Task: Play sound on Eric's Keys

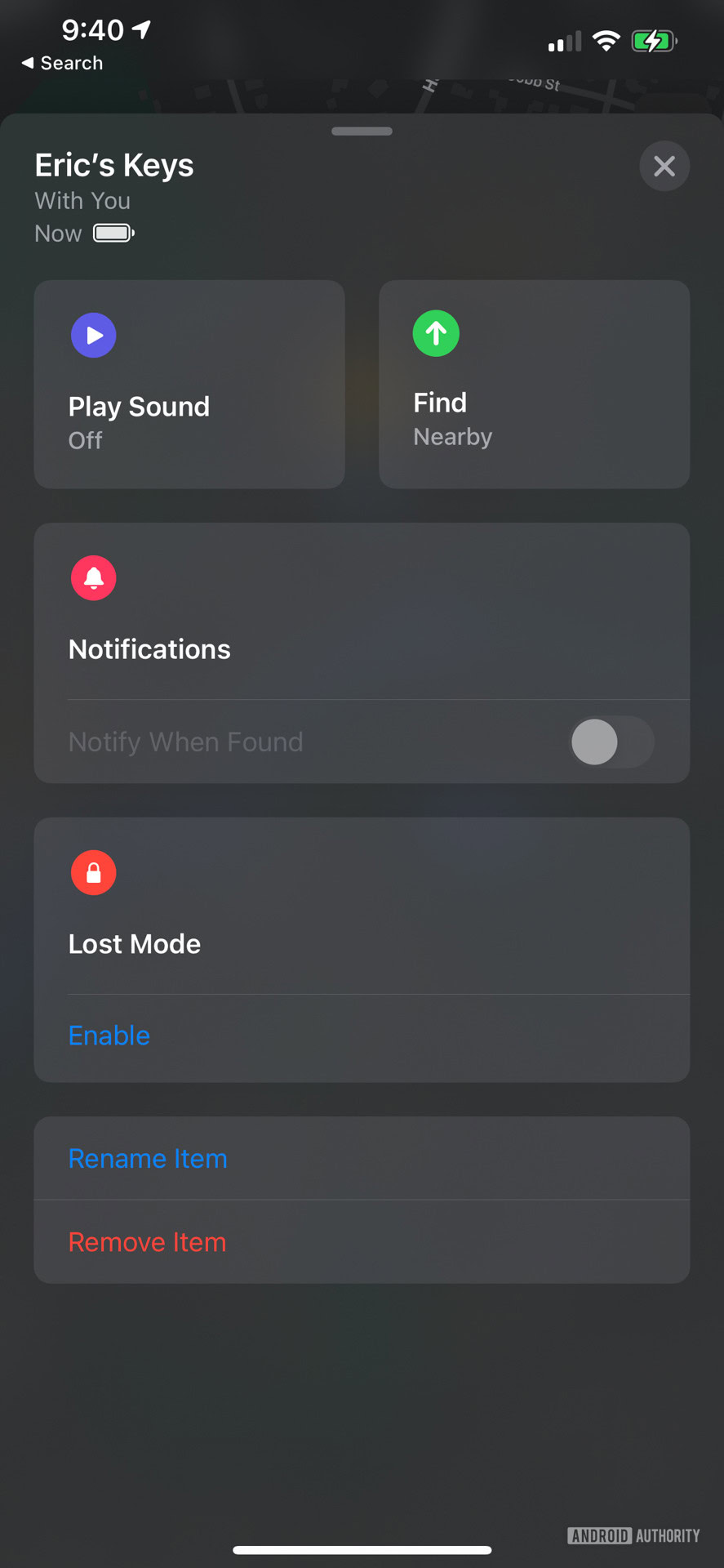Action: (189, 384)
